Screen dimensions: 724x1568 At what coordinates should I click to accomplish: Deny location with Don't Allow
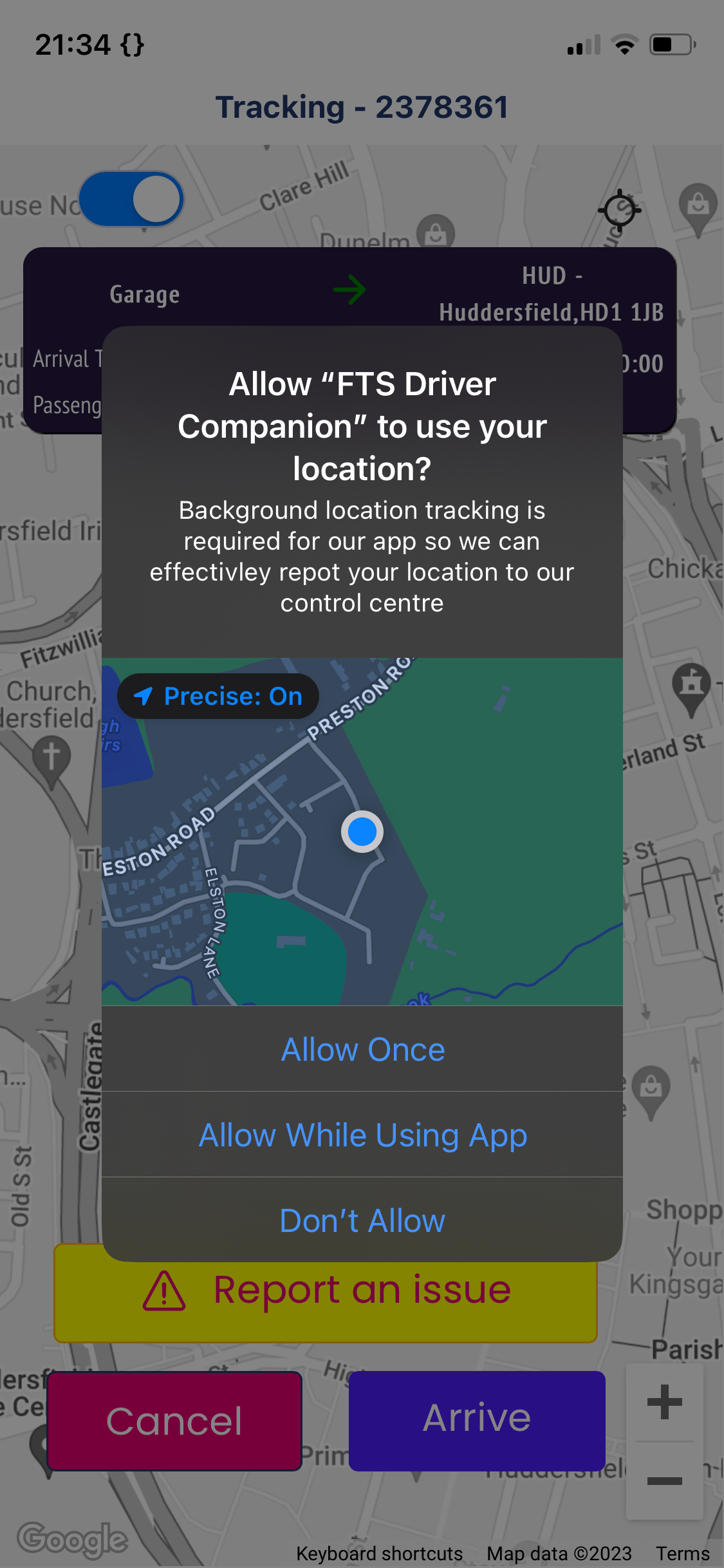(362, 1220)
